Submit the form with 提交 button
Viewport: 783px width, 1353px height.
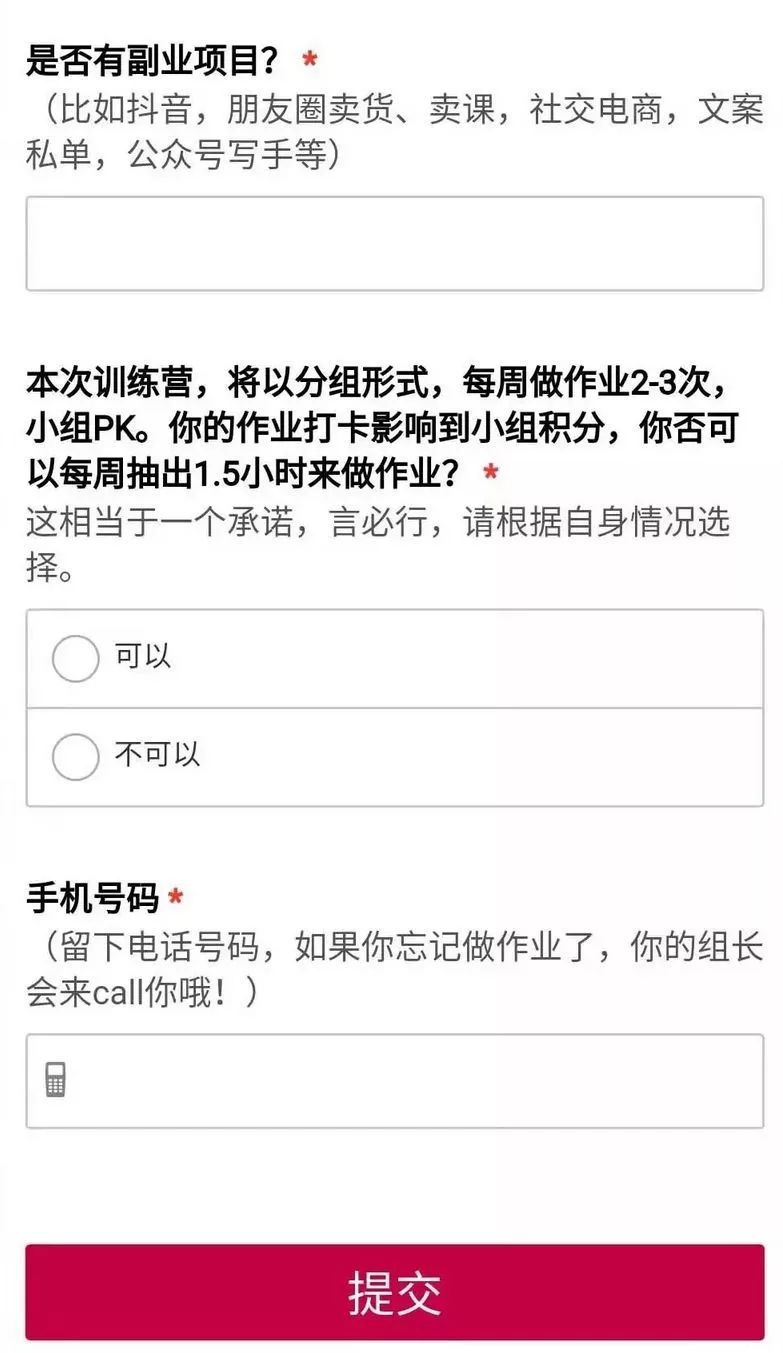point(394,1292)
